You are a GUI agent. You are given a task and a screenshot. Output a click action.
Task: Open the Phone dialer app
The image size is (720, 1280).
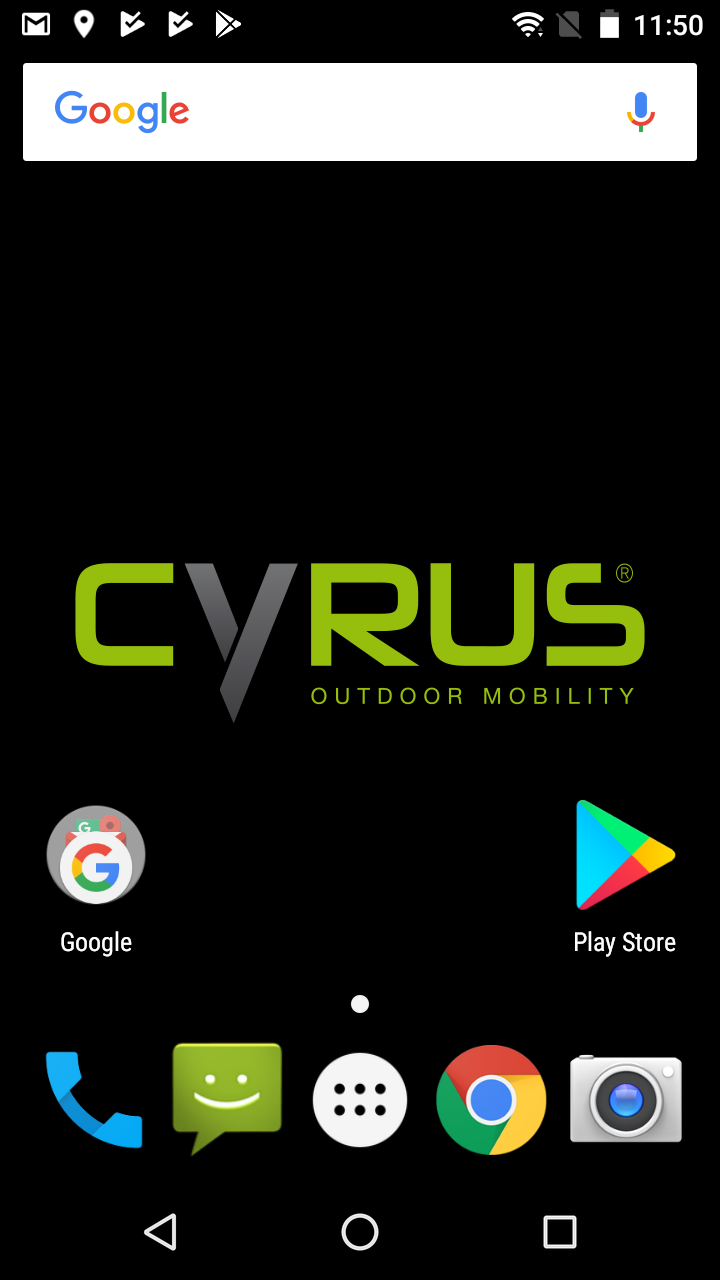tap(94, 1099)
